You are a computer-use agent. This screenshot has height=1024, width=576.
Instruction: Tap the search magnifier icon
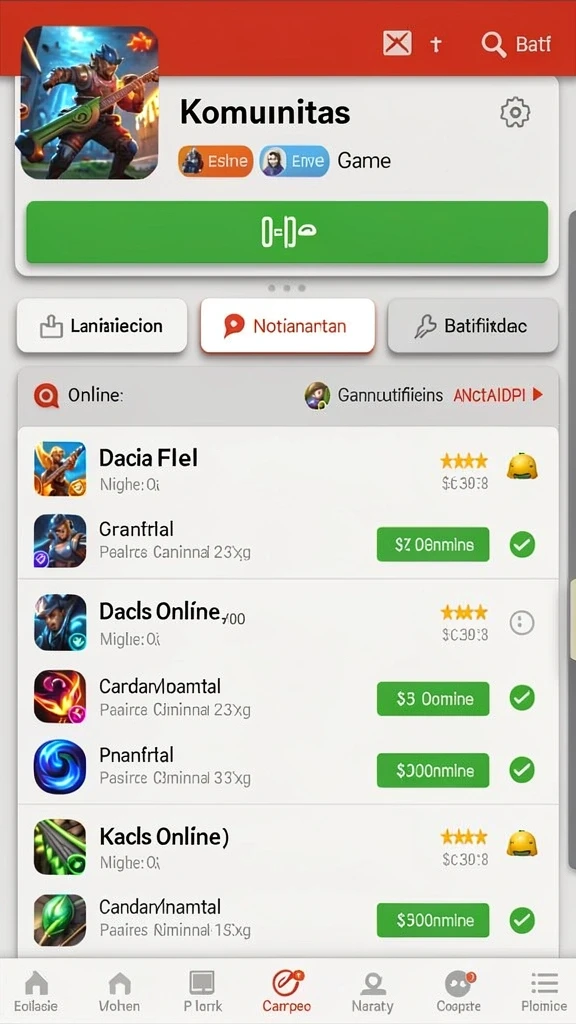click(494, 44)
